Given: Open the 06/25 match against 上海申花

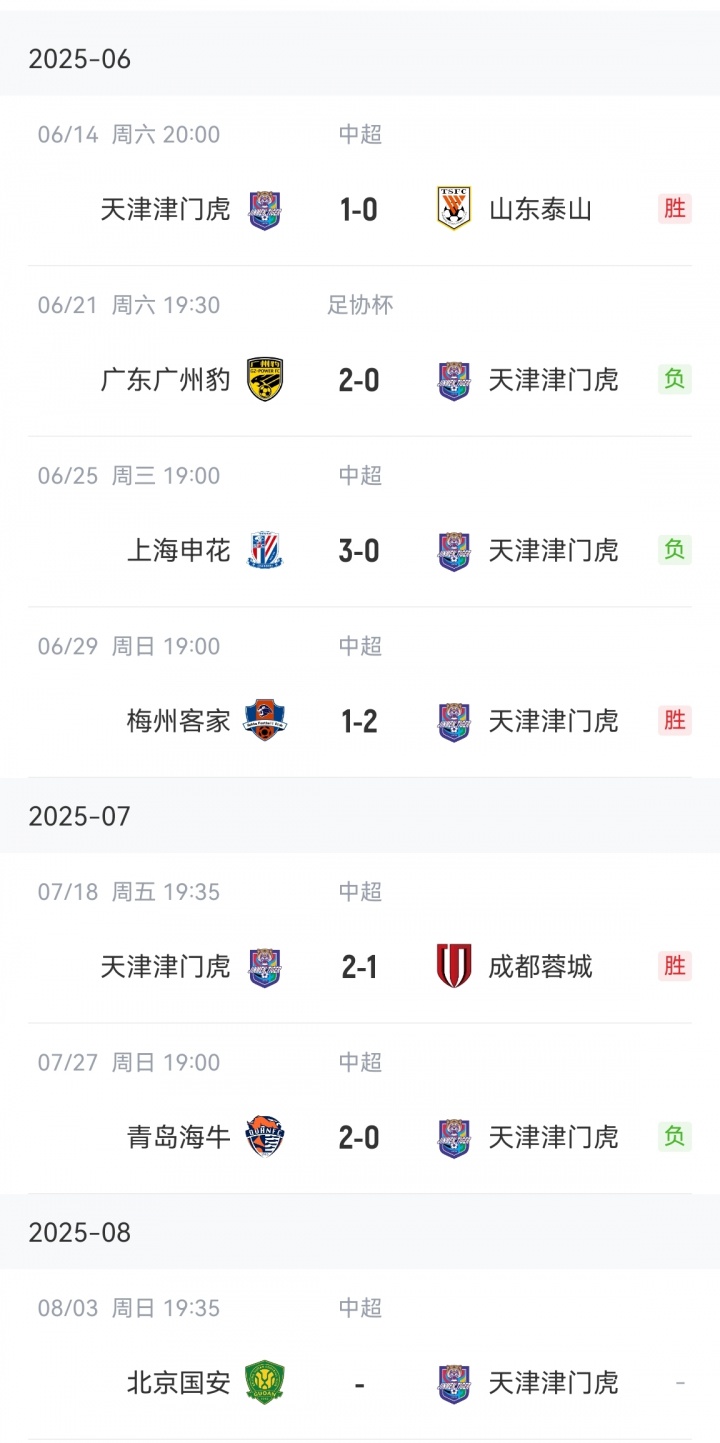Looking at the screenshot, I should [359, 550].
